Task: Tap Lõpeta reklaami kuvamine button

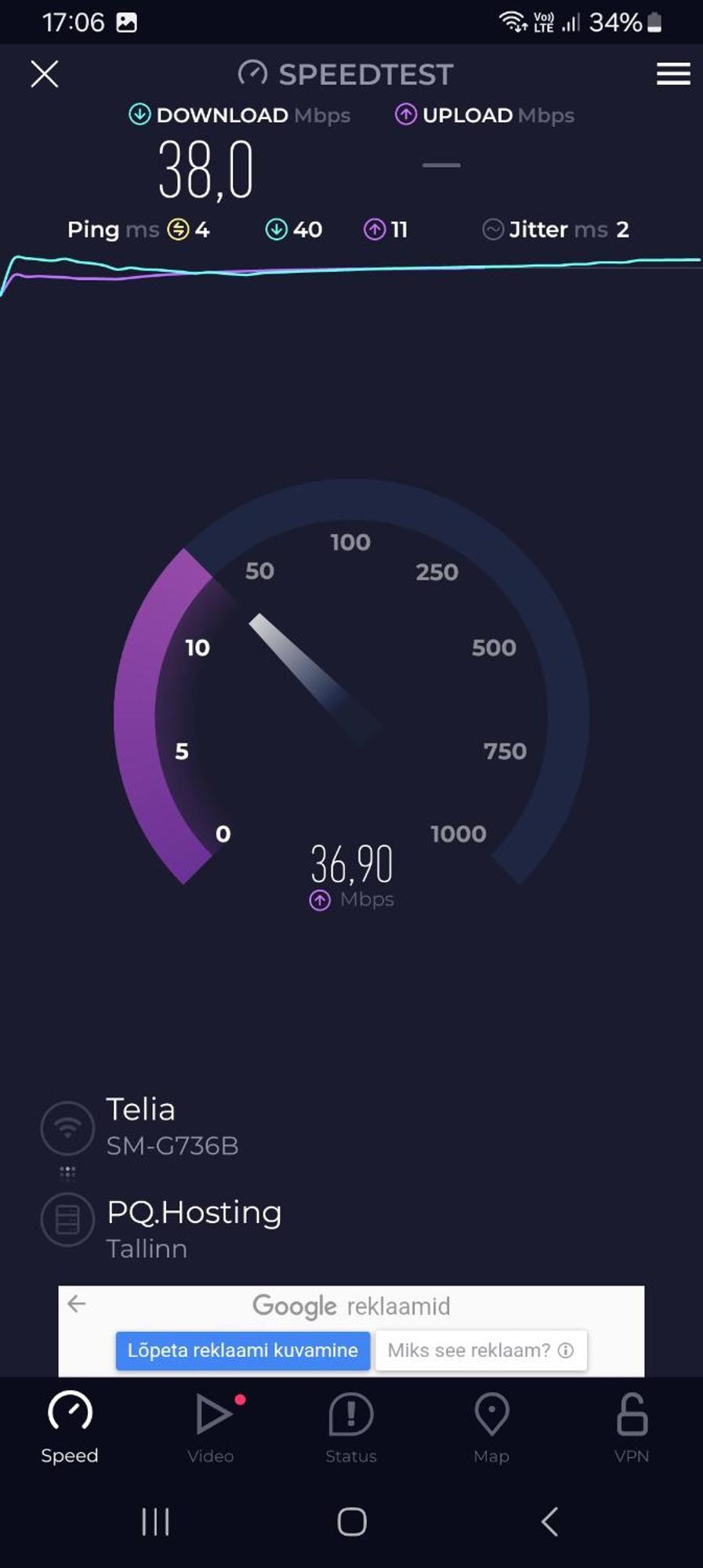Action: click(243, 1350)
